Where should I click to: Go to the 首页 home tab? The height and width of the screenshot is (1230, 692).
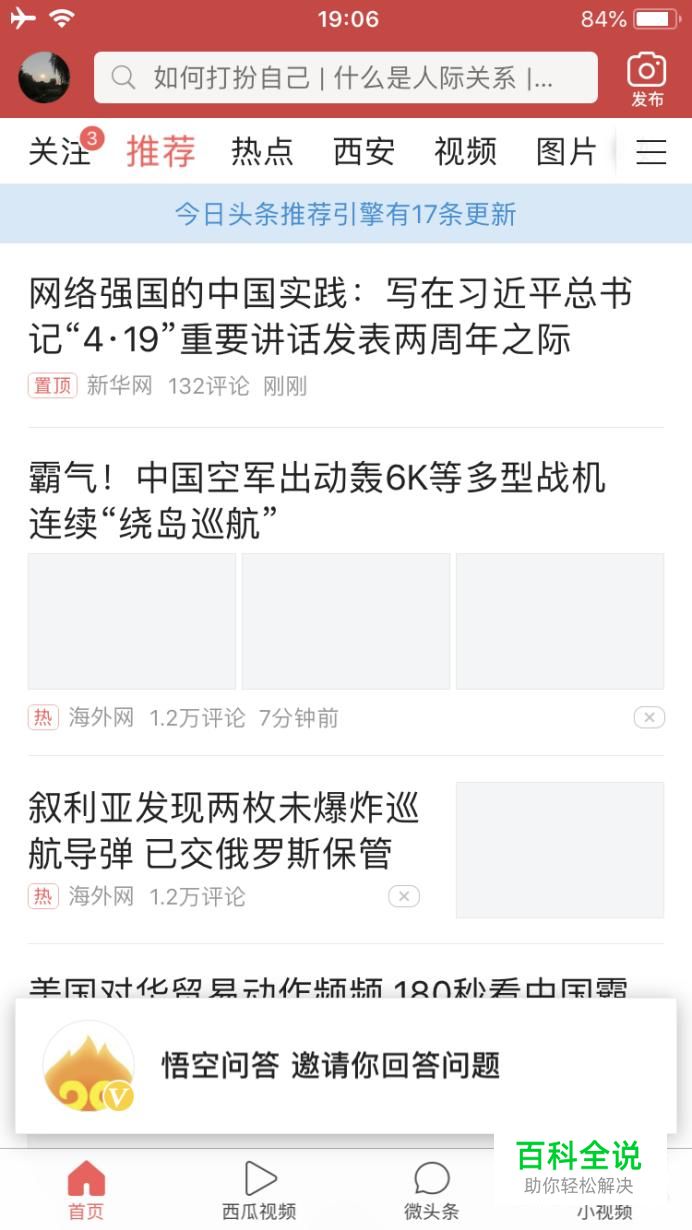point(86,1190)
